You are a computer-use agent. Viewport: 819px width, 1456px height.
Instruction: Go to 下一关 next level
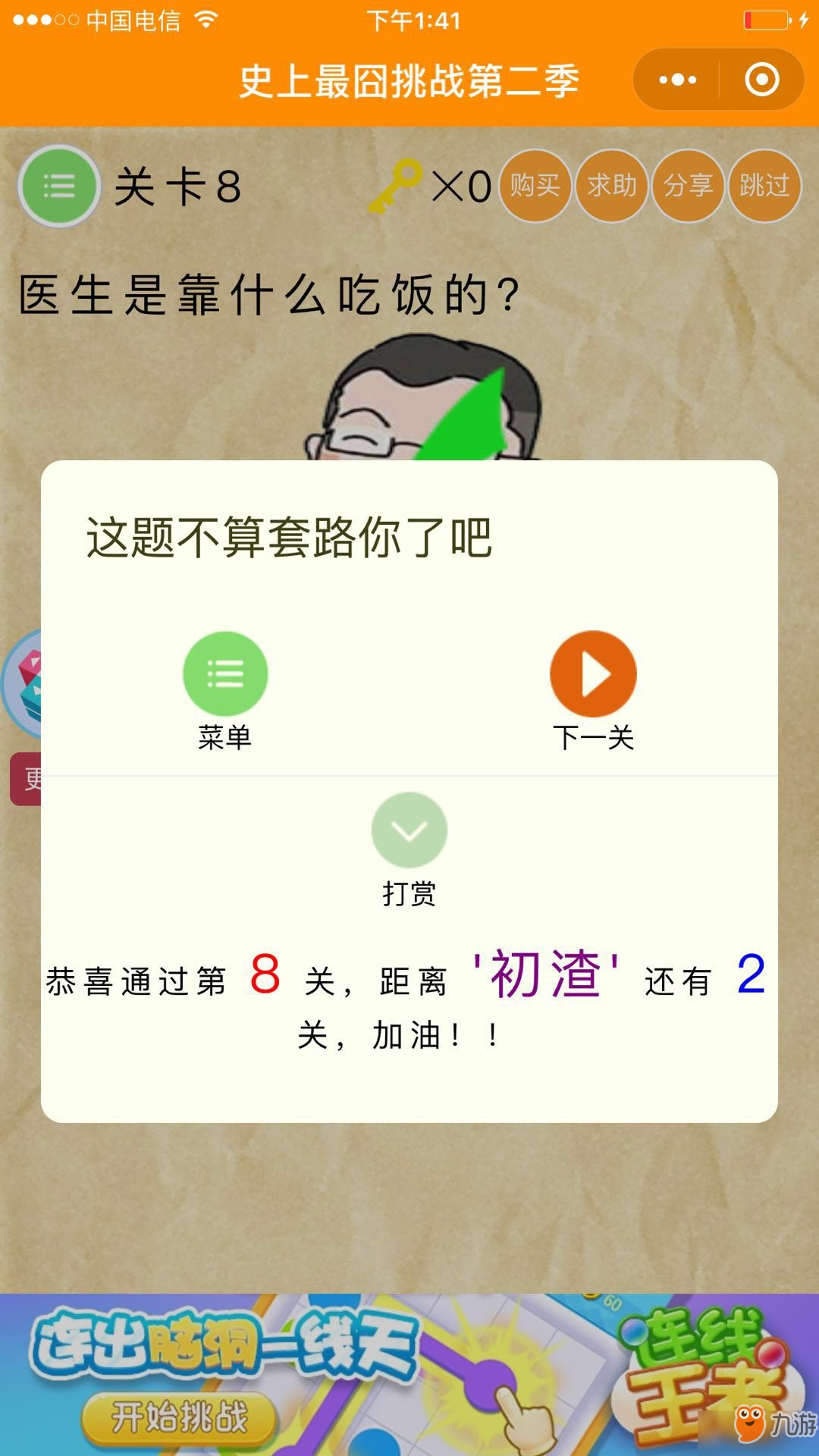(x=593, y=674)
